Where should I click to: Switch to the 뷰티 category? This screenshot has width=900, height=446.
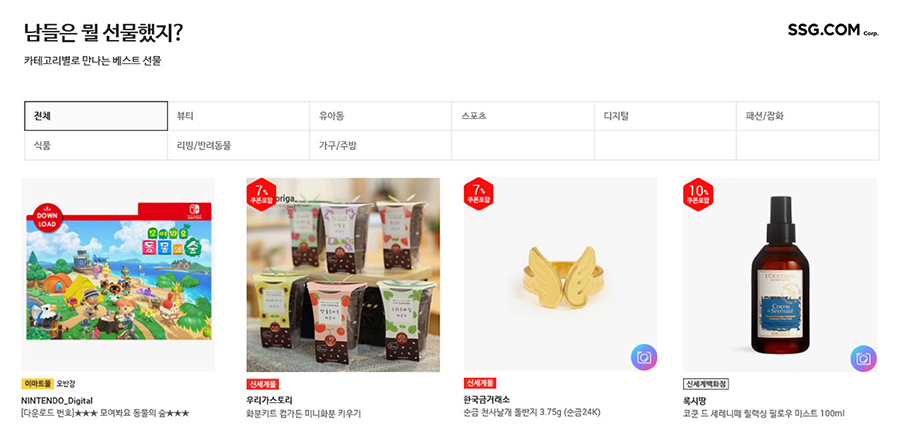point(238,116)
